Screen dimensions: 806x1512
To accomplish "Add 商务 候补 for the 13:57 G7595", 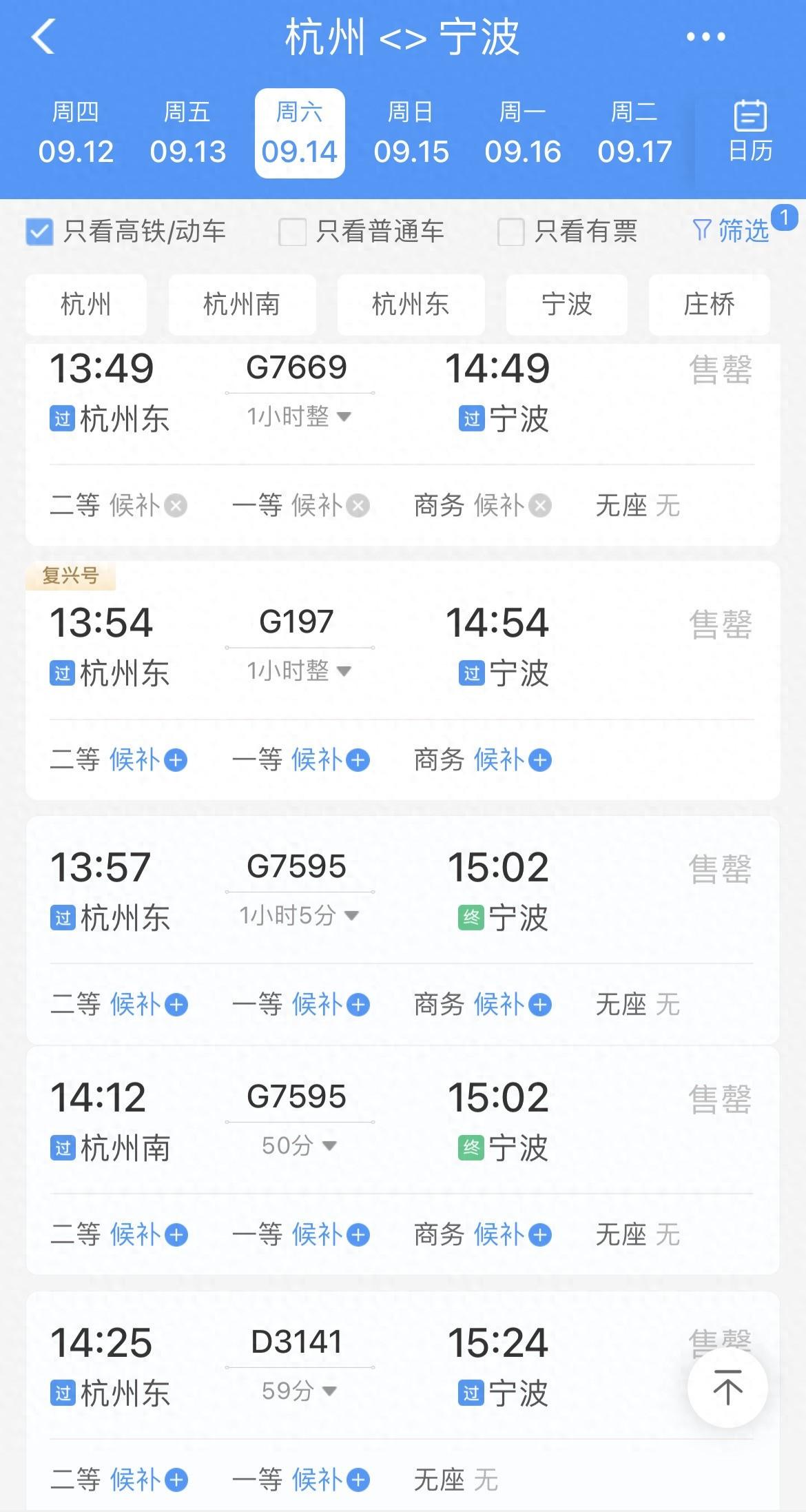I will coord(540,1005).
